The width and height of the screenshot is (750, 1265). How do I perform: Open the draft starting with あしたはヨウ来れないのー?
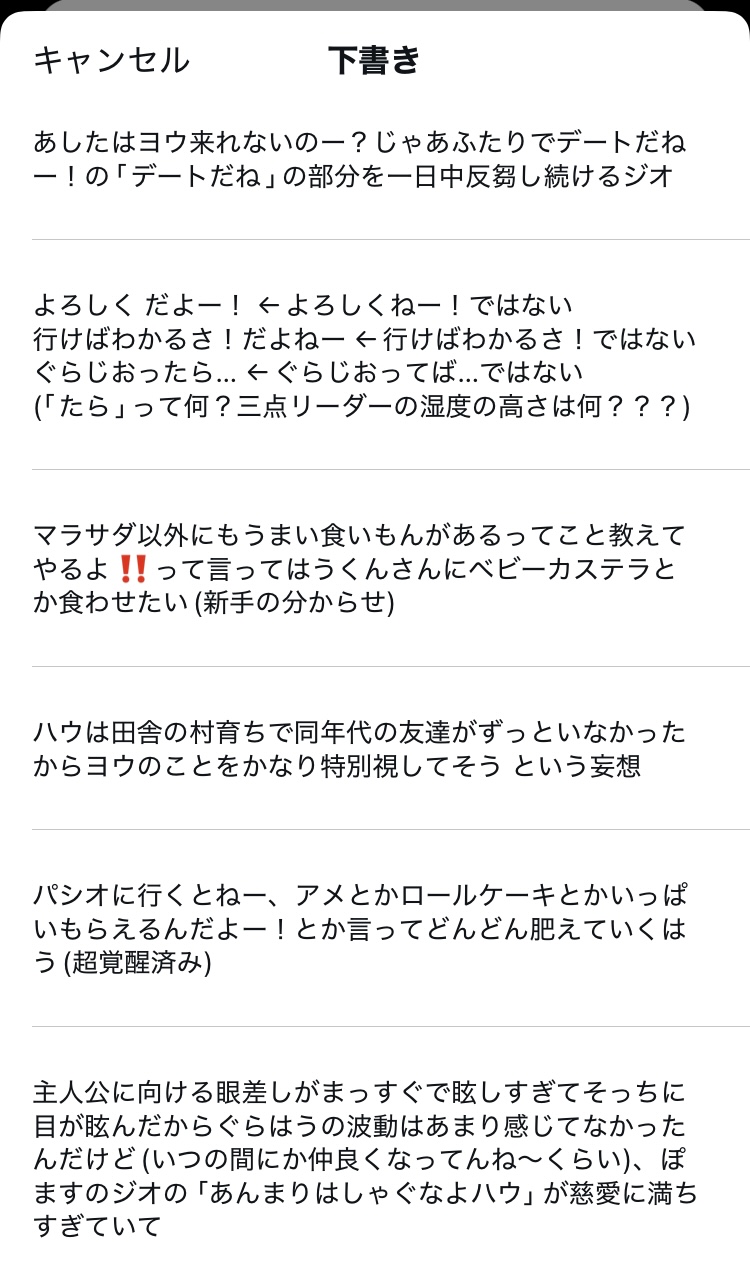pos(360,159)
